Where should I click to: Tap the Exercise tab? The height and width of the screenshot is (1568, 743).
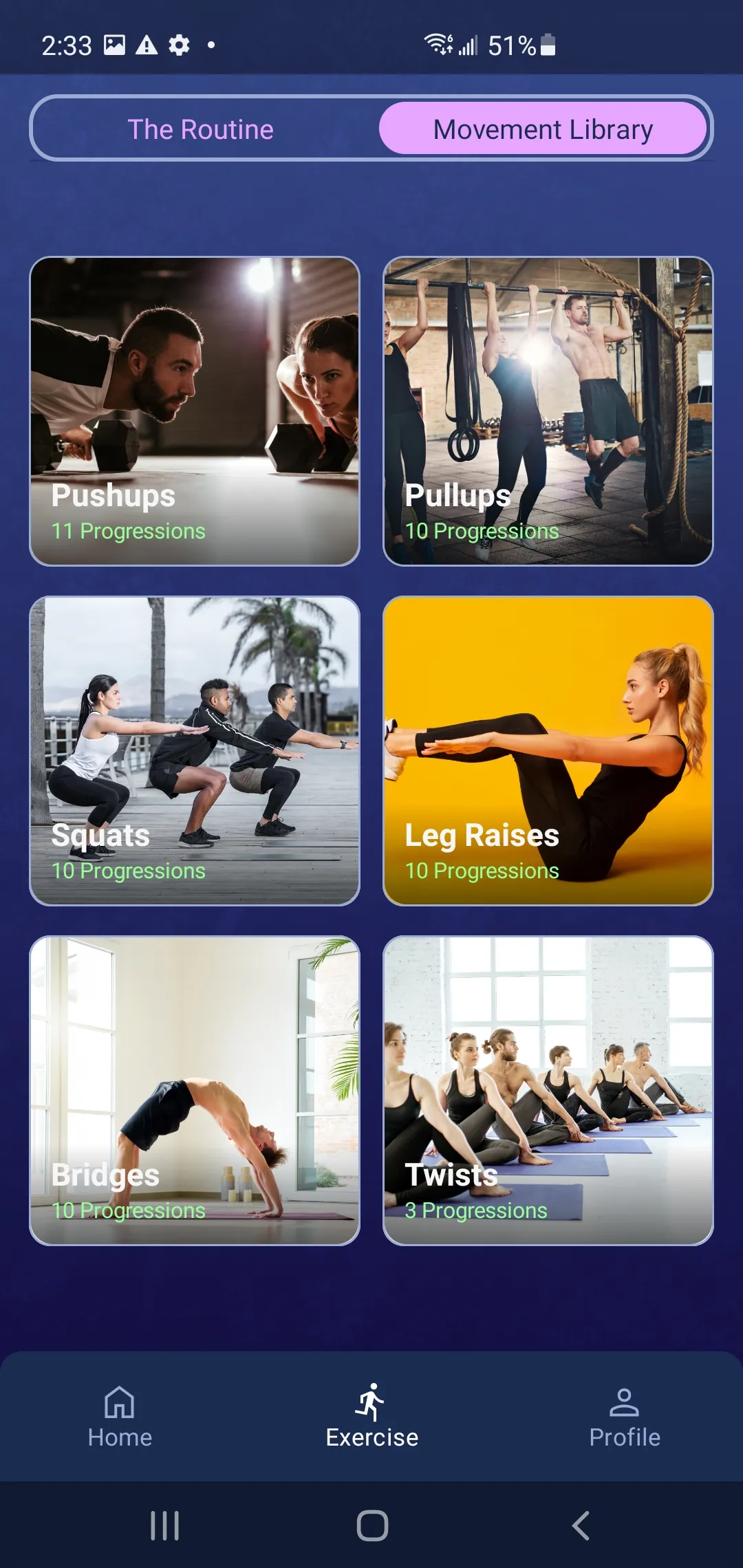[x=371, y=1417]
